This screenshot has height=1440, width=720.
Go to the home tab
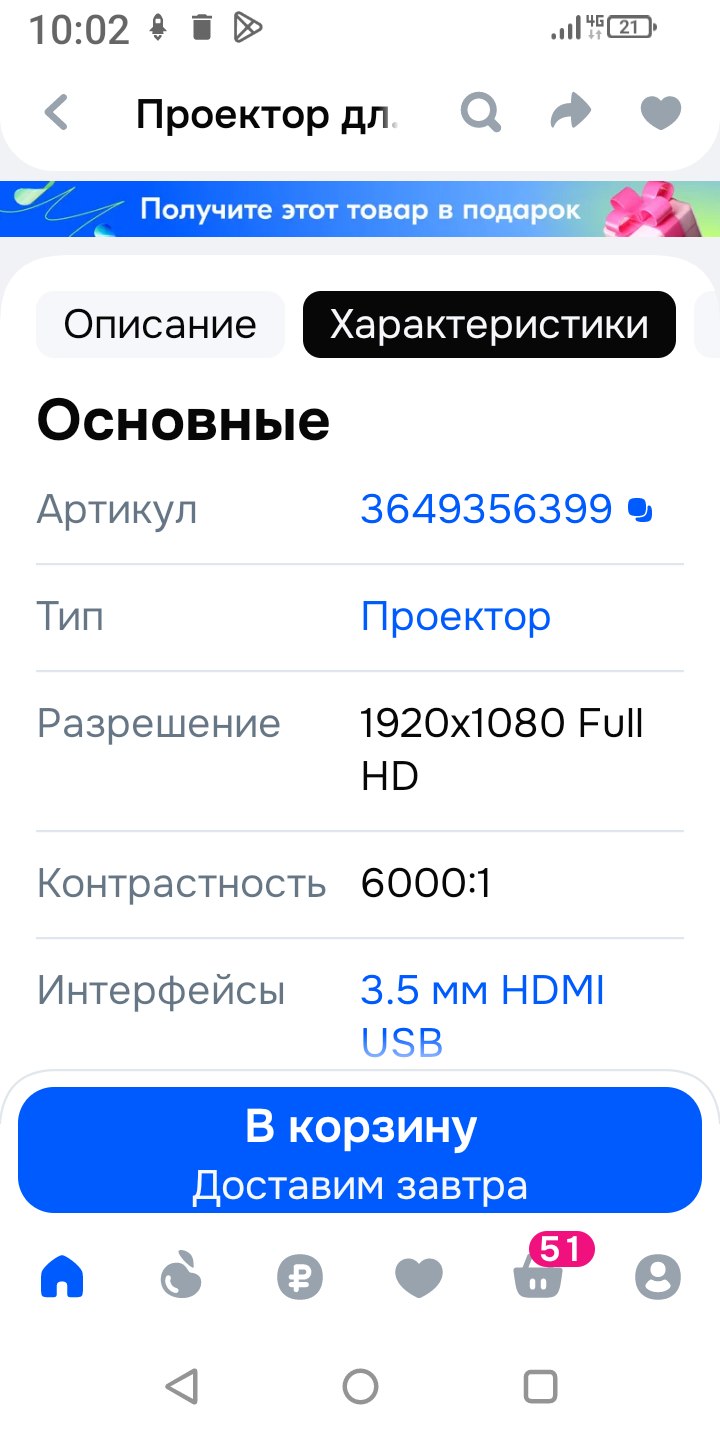(x=62, y=1277)
